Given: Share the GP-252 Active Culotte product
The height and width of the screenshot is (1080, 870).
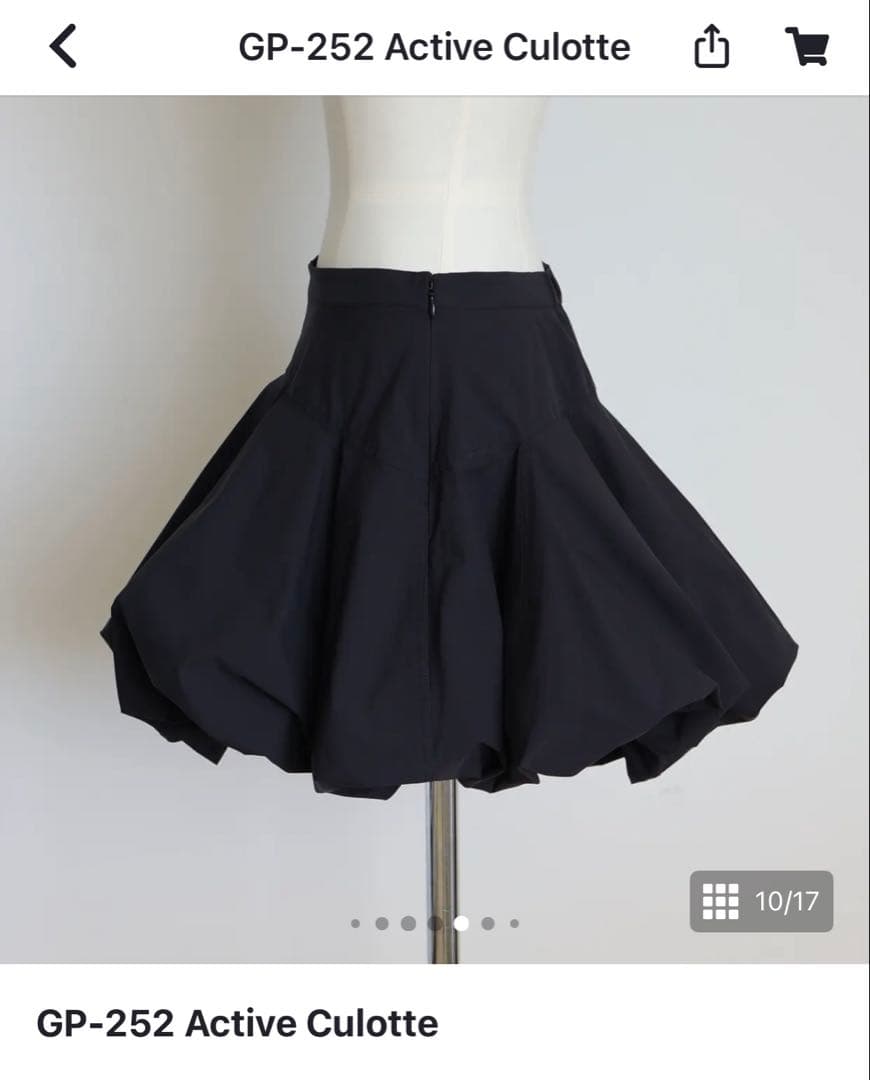Looking at the screenshot, I should pyautogui.click(x=711, y=47).
